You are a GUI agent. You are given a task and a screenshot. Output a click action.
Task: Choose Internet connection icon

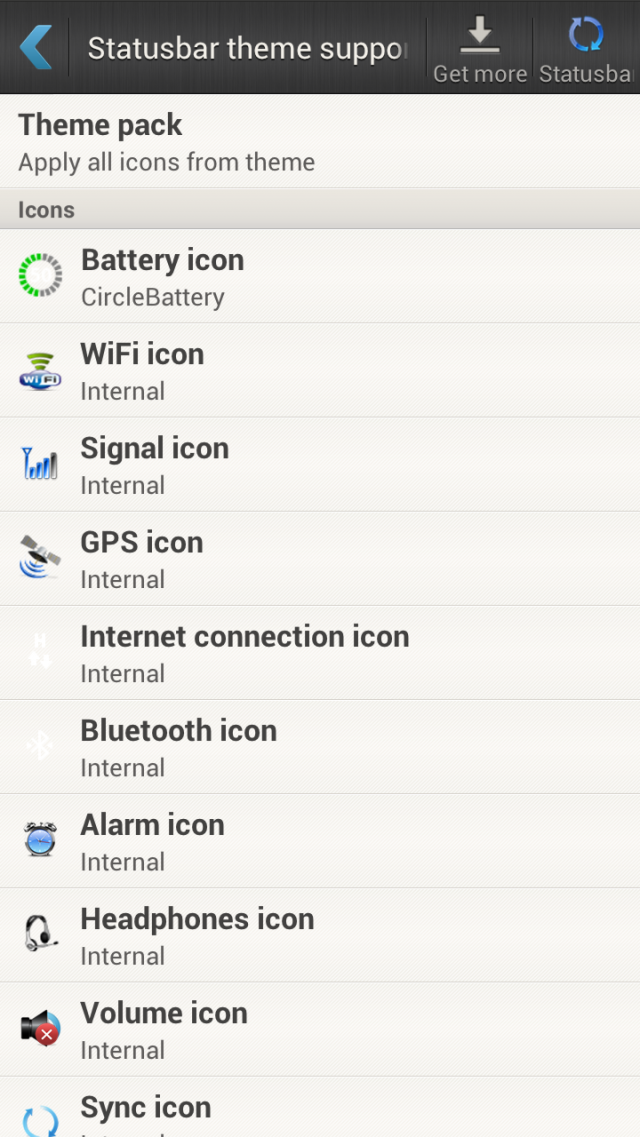pyautogui.click(x=320, y=653)
